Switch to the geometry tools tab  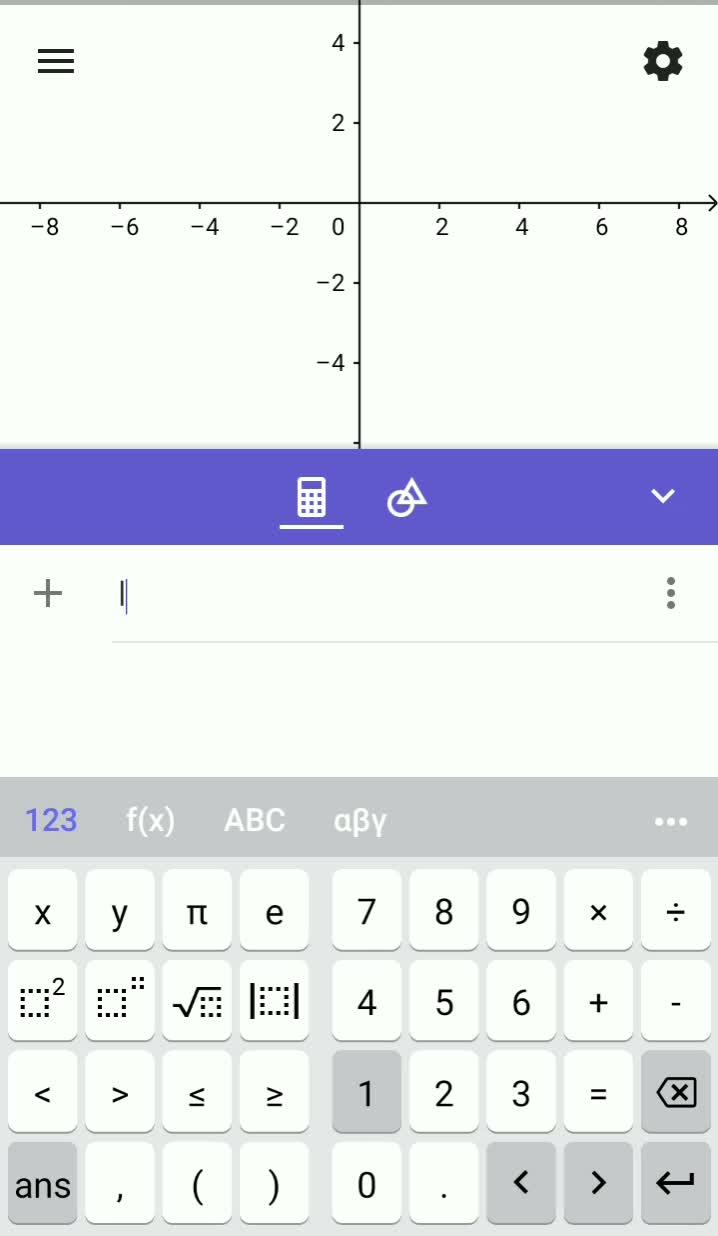tap(407, 497)
